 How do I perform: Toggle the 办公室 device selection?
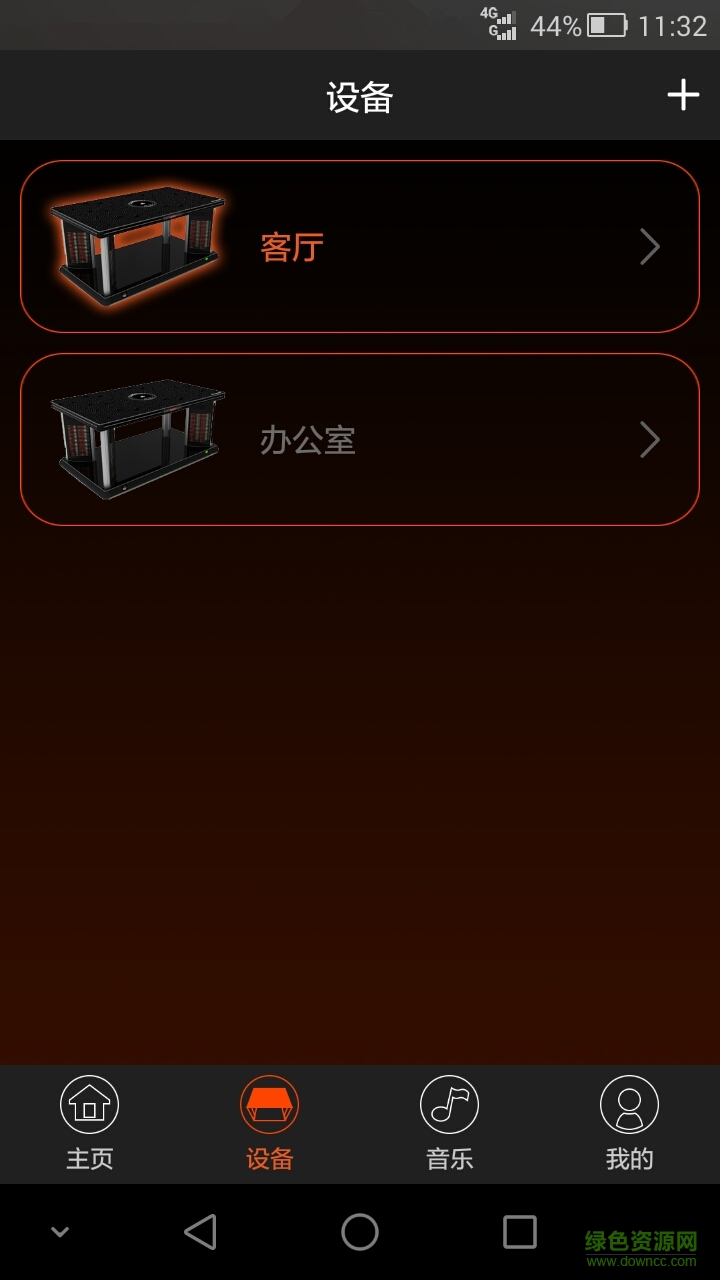pos(360,438)
